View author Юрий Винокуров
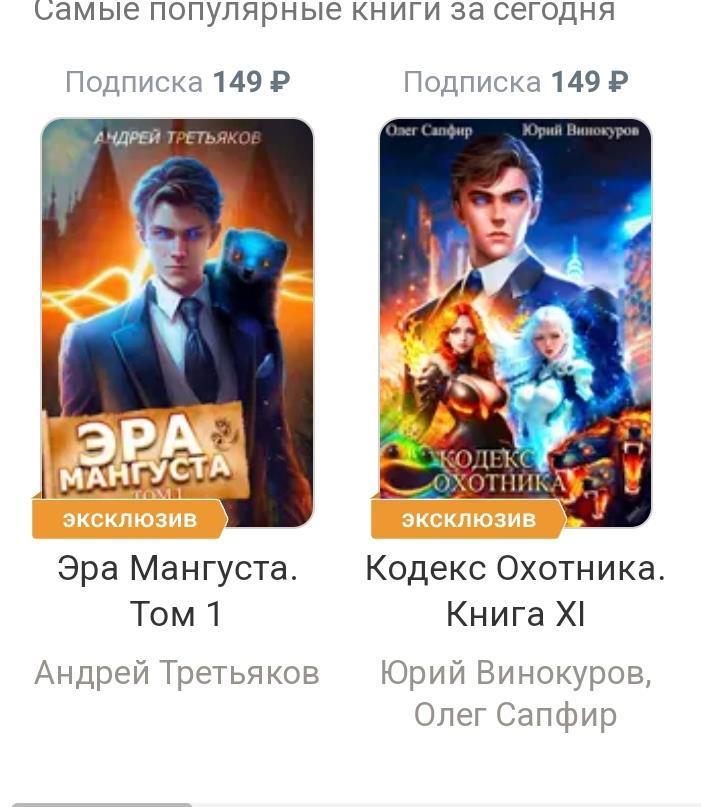 (x=513, y=673)
